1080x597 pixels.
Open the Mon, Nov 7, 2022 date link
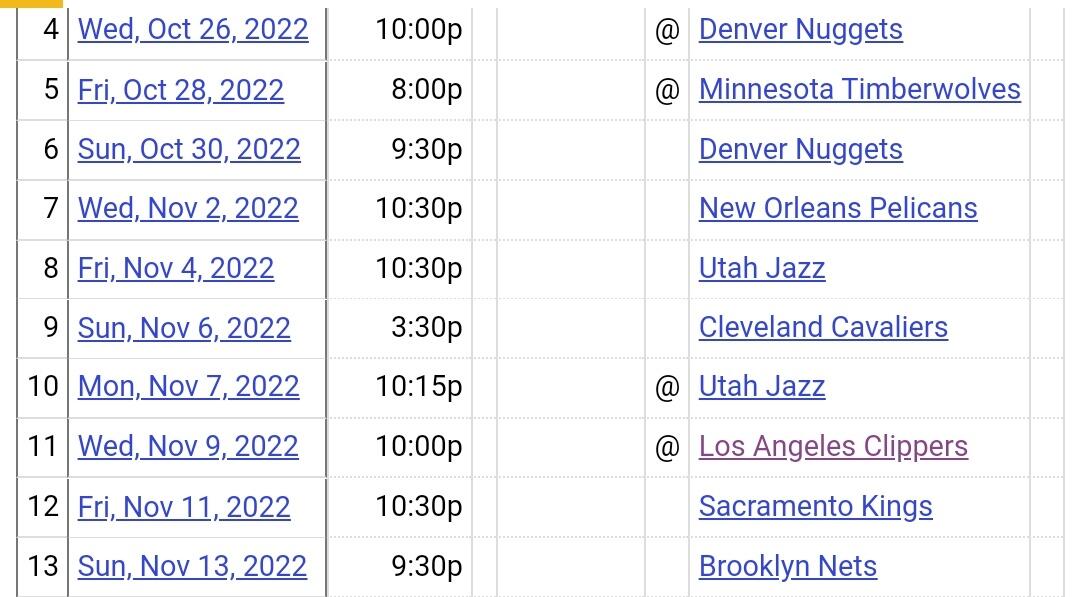point(189,387)
